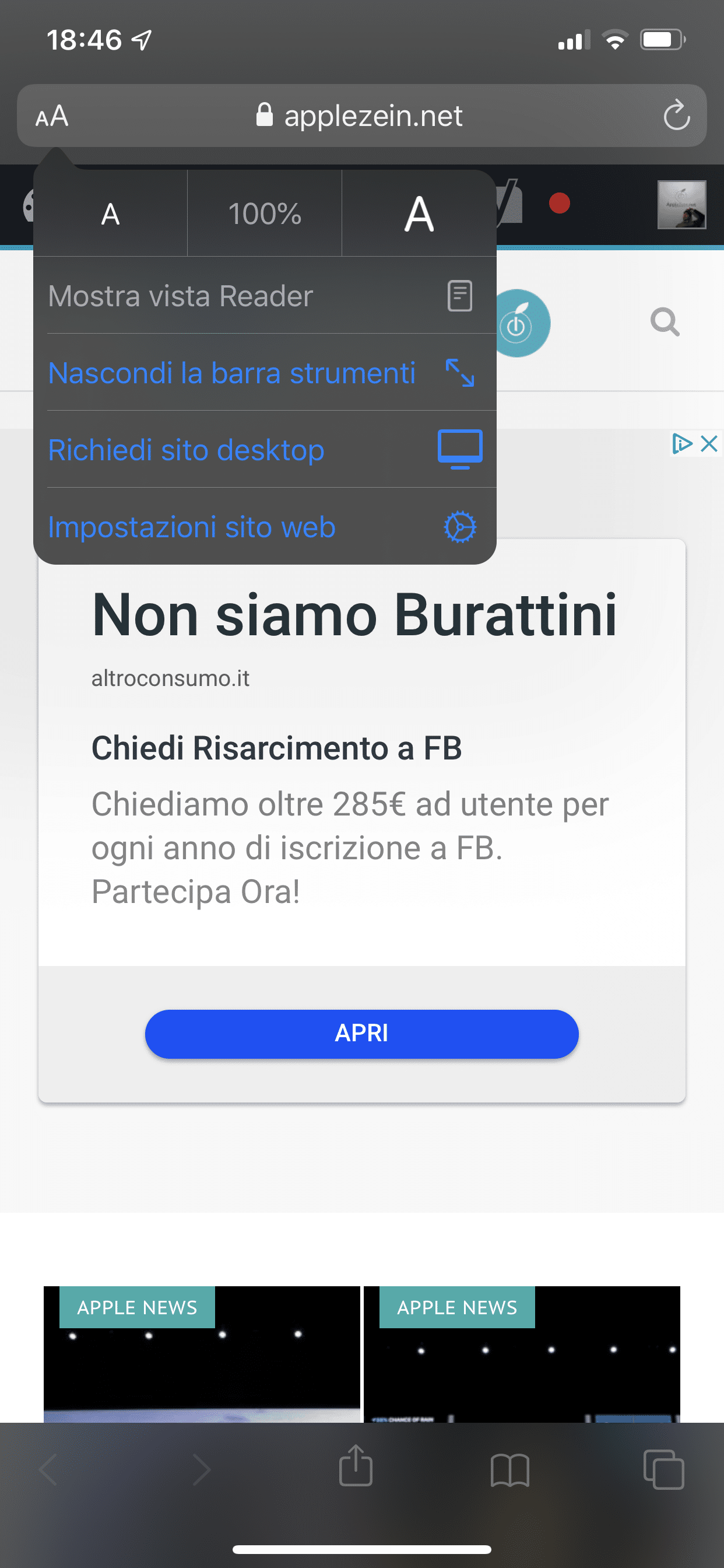724x1568 pixels.
Task: Reset zoom by tapping 100%
Action: [x=265, y=213]
